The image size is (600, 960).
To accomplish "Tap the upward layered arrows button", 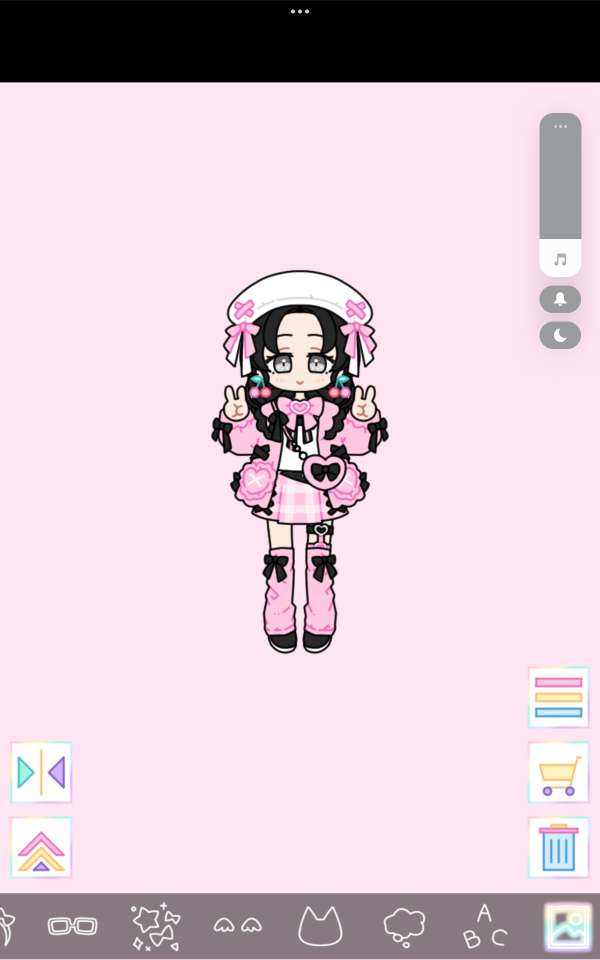I will click(x=41, y=848).
